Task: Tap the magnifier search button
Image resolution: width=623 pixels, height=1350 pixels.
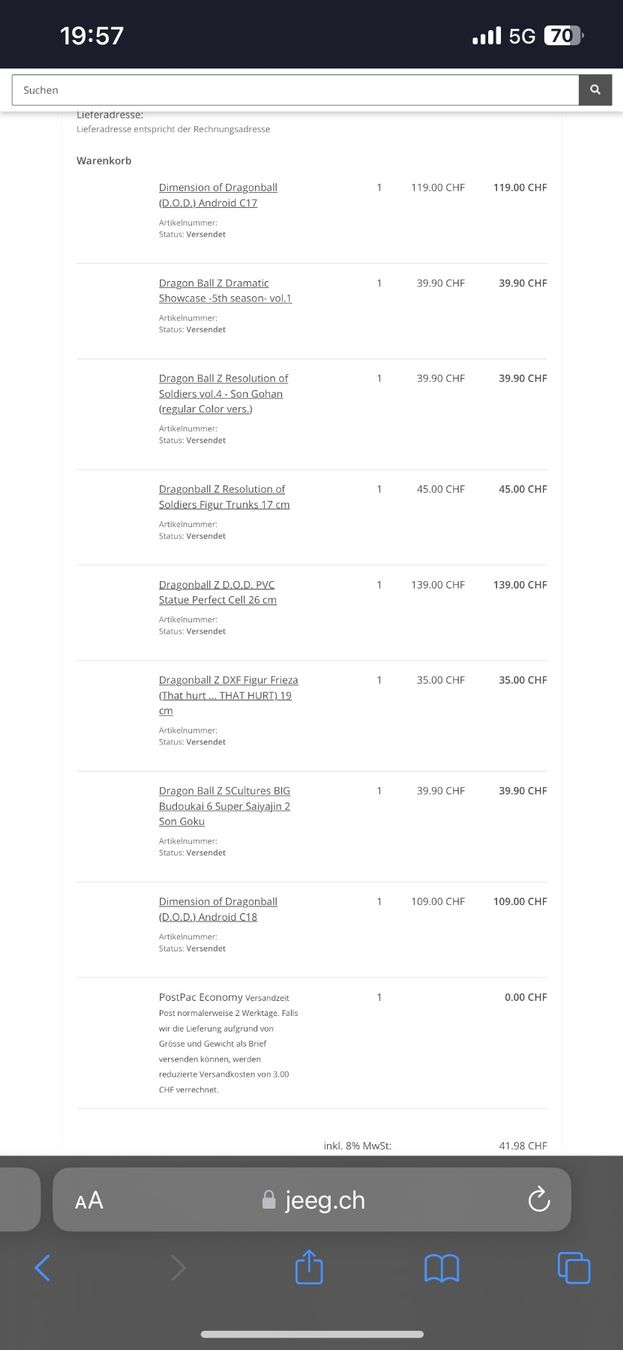Action: click(595, 90)
